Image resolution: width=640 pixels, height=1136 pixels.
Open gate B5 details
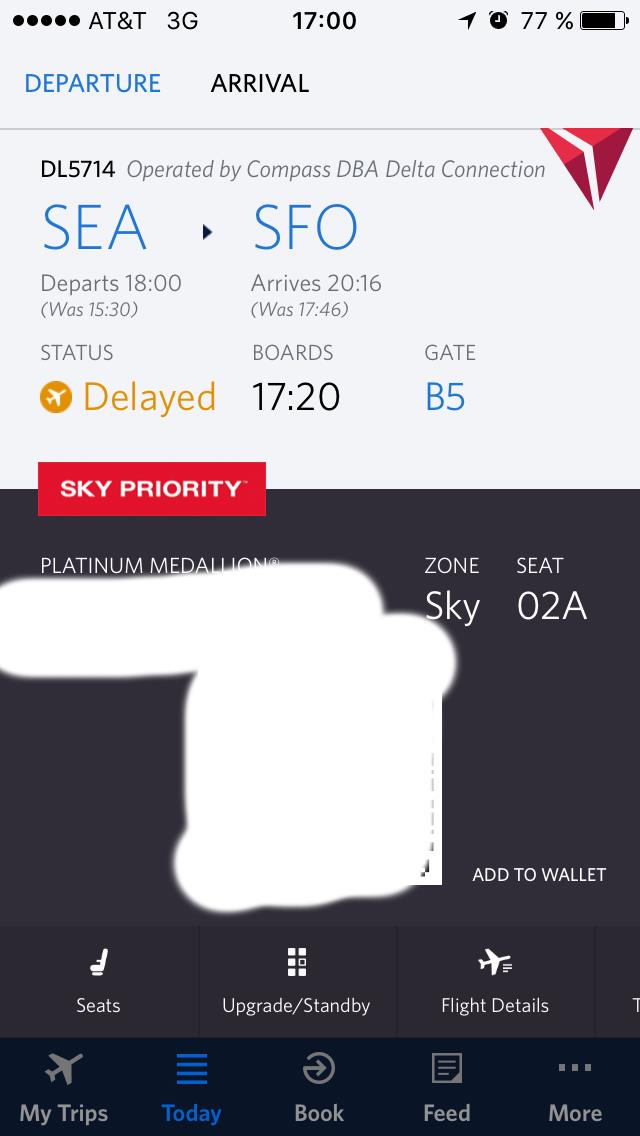[445, 397]
